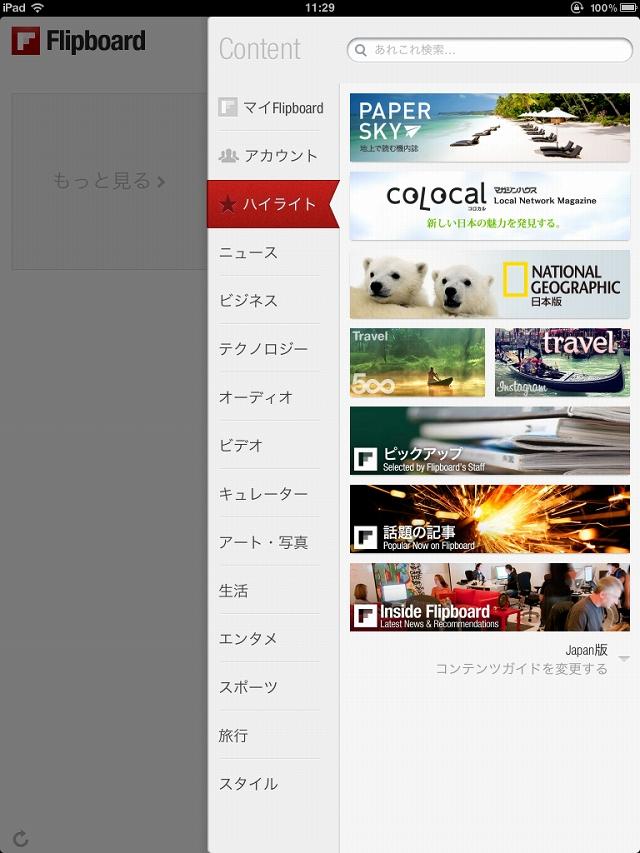Open アカウント accounts section
Image resolution: width=640 pixels, height=853 pixels.
coord(269,156)
